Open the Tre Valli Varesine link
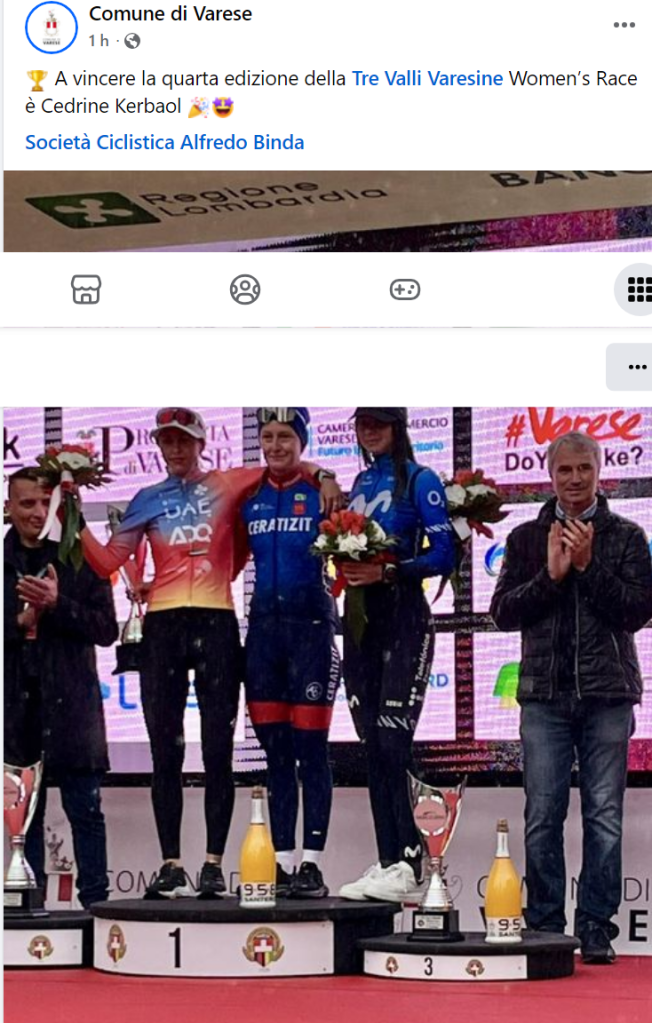 coord(427,78)
